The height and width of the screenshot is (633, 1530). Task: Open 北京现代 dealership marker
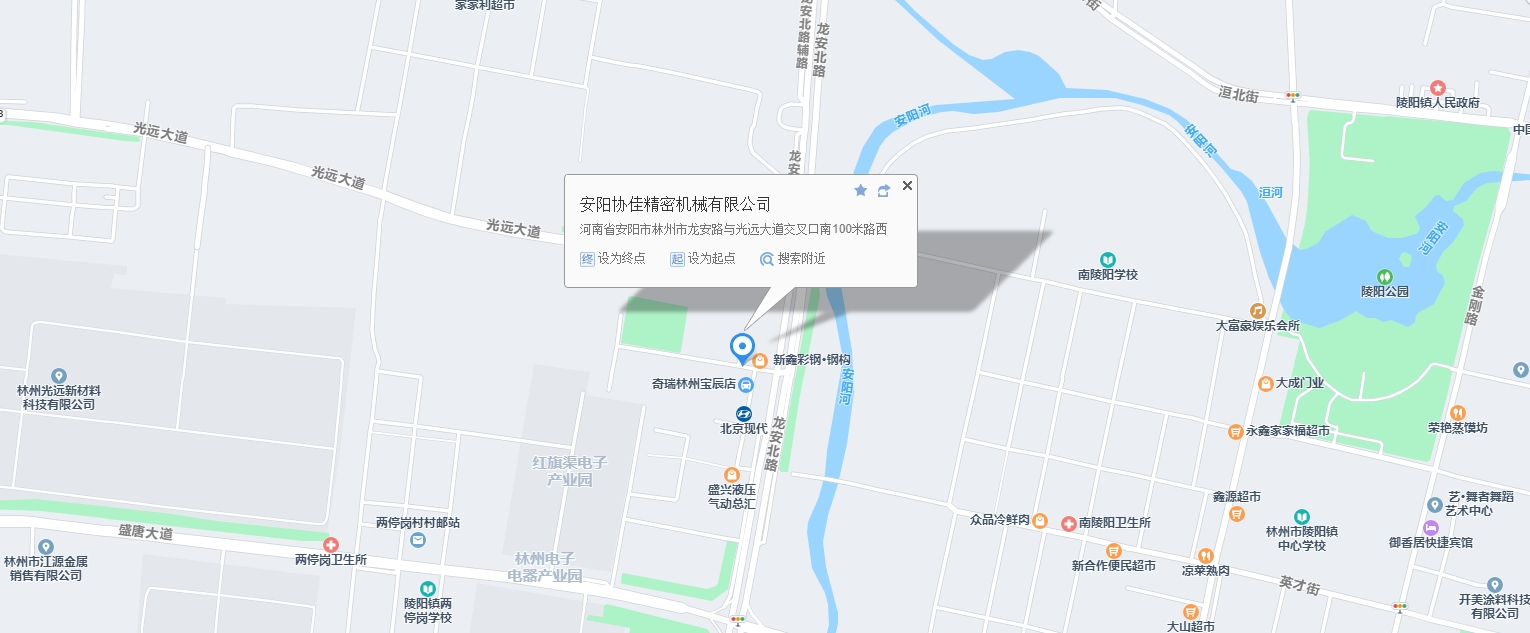tap(744, 413)
